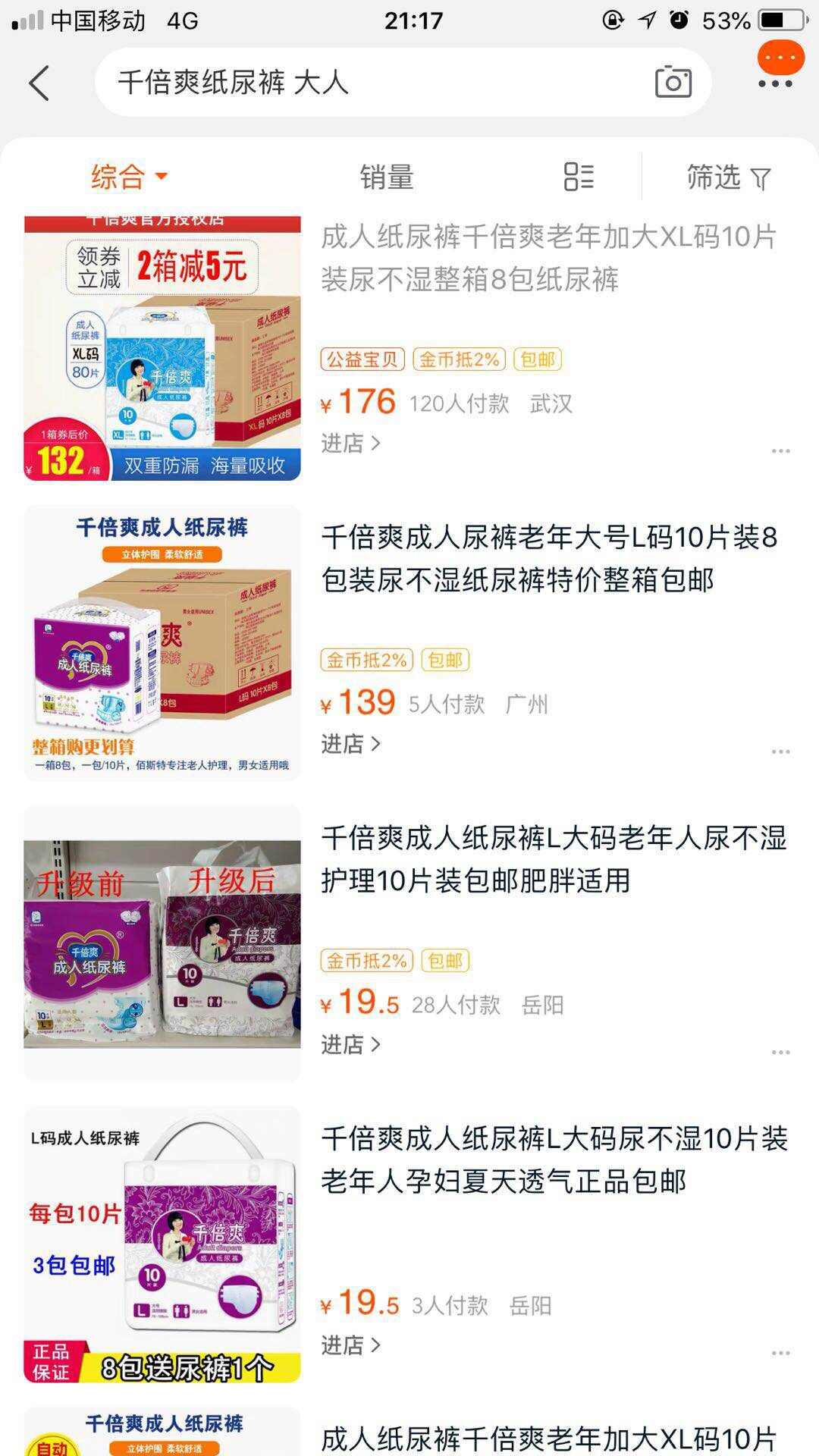The image size is (819, 1456).
Task: Sort results by 销量
Action: click(387, 177)
